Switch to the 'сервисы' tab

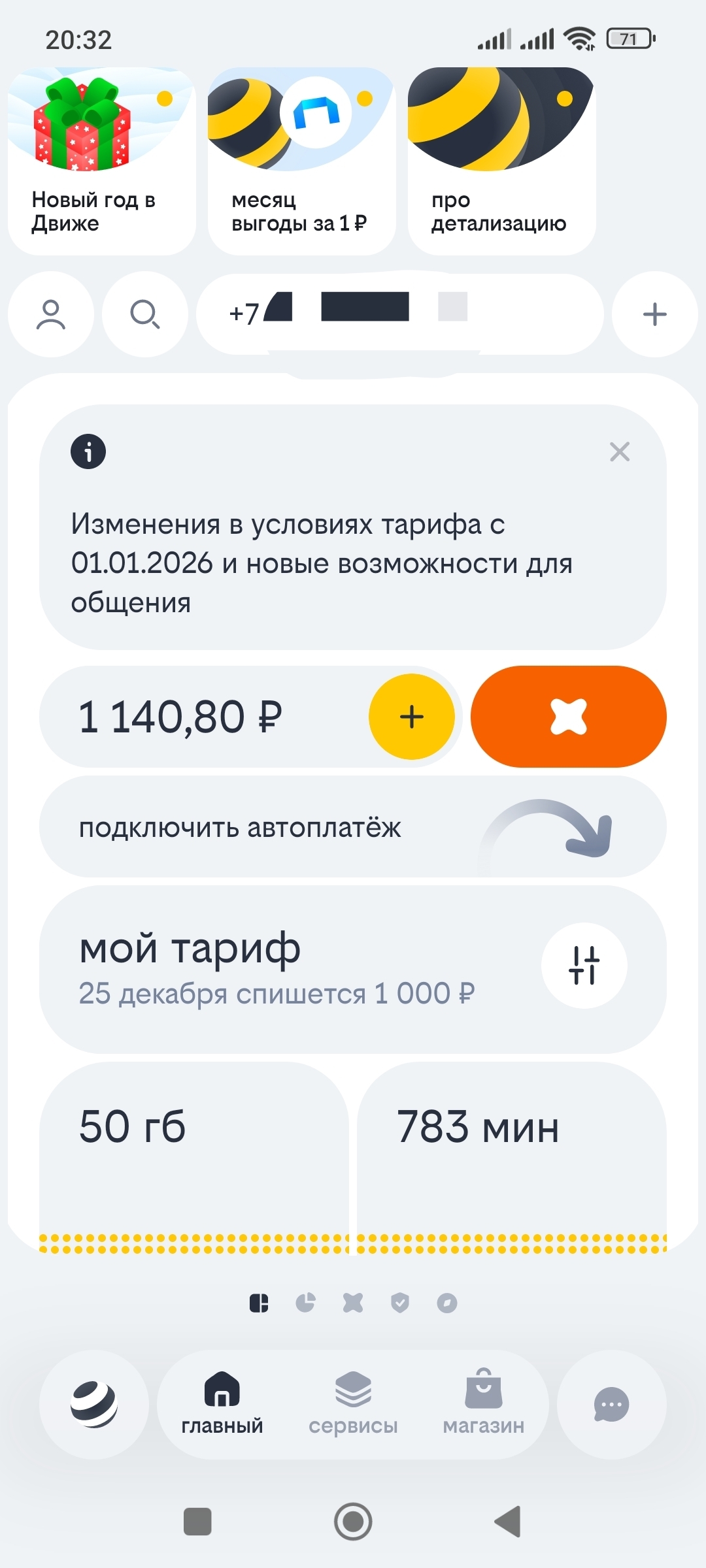click(x=353, y=1404)
